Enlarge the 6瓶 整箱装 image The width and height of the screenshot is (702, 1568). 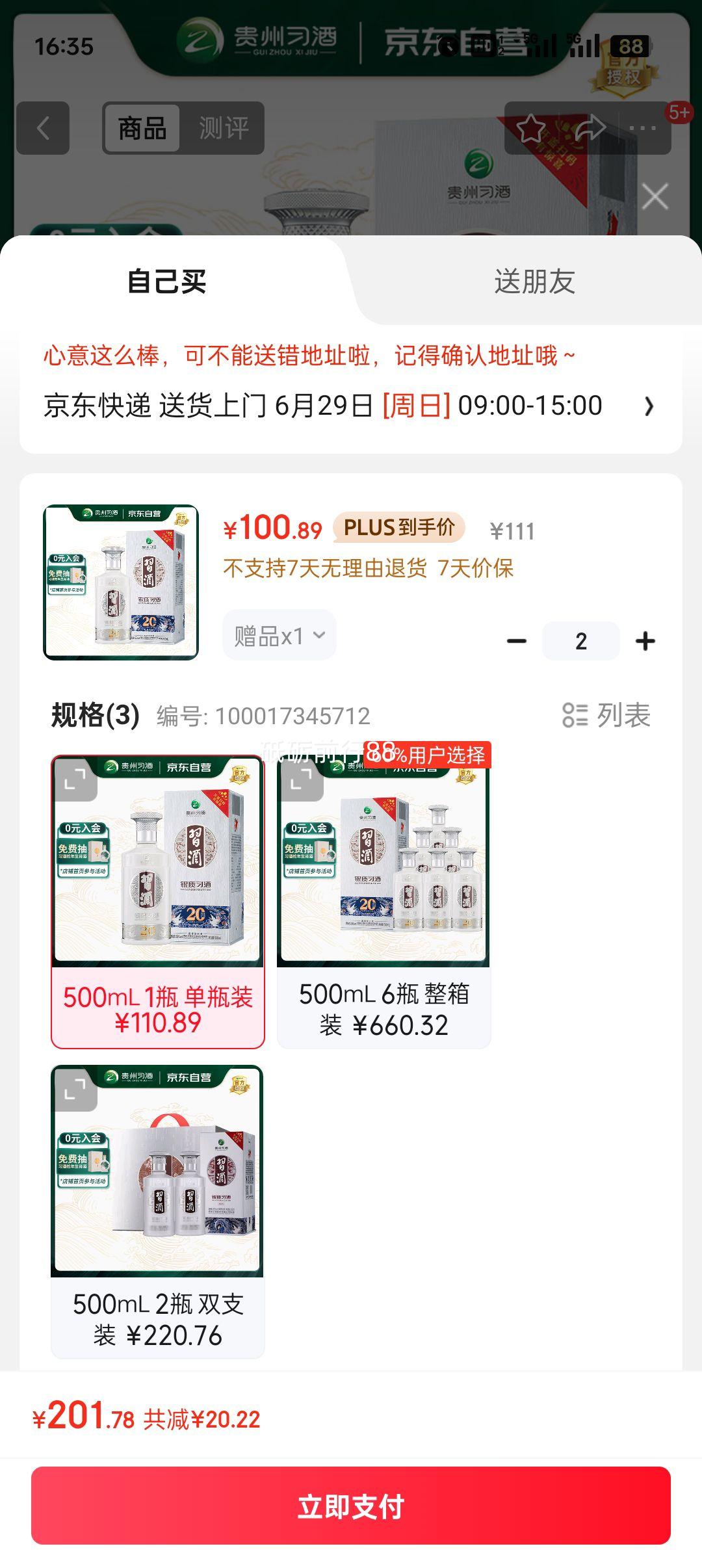pyautogui.click(x=301, y=779)
